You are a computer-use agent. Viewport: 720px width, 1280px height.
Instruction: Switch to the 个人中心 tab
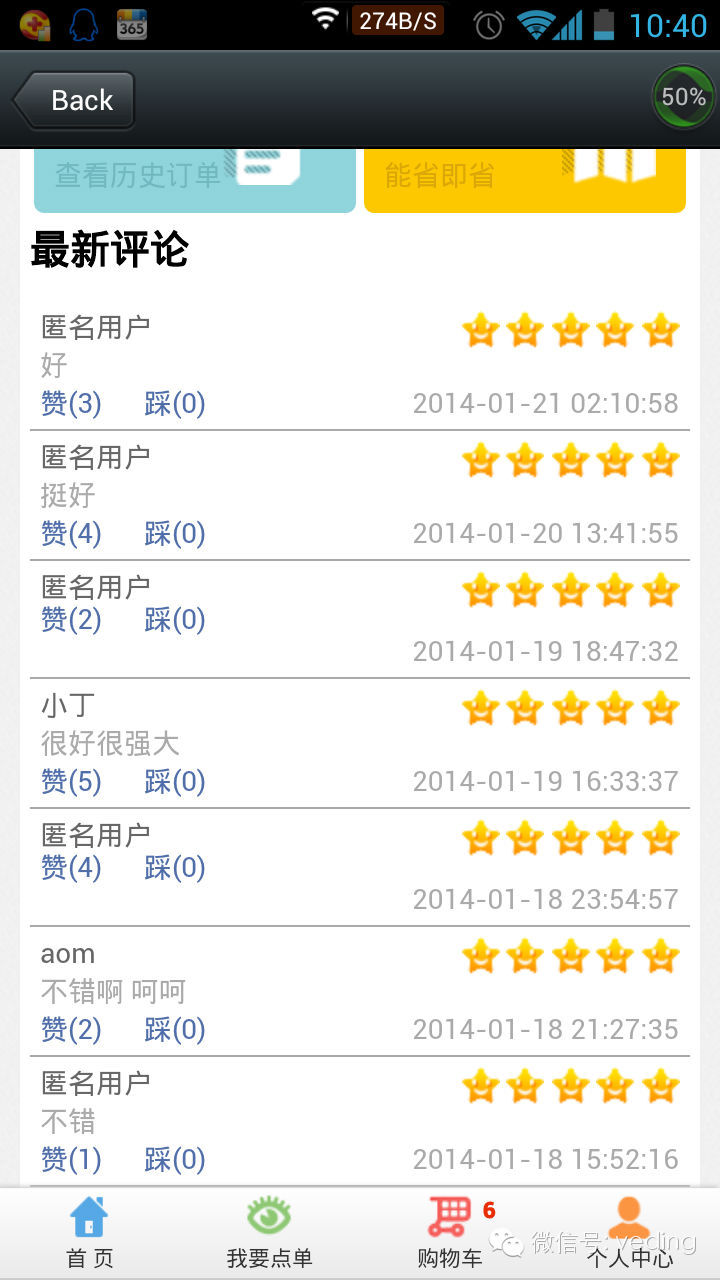pyautogui.click(x=629, y=1233)
